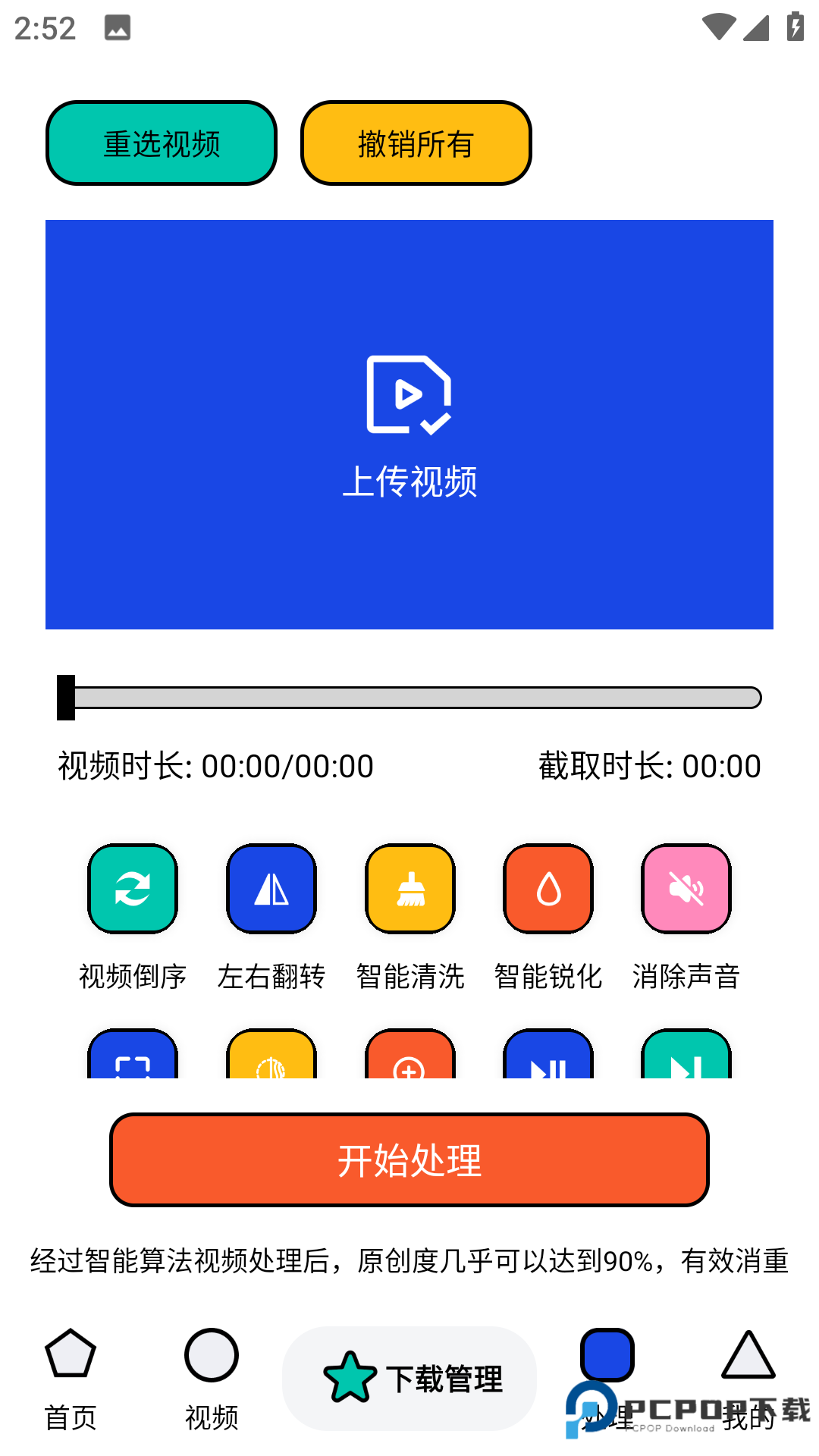The image size is (819, 1456).
Task: Select the 左右翻转 flip tool
Action: point(271,889)
